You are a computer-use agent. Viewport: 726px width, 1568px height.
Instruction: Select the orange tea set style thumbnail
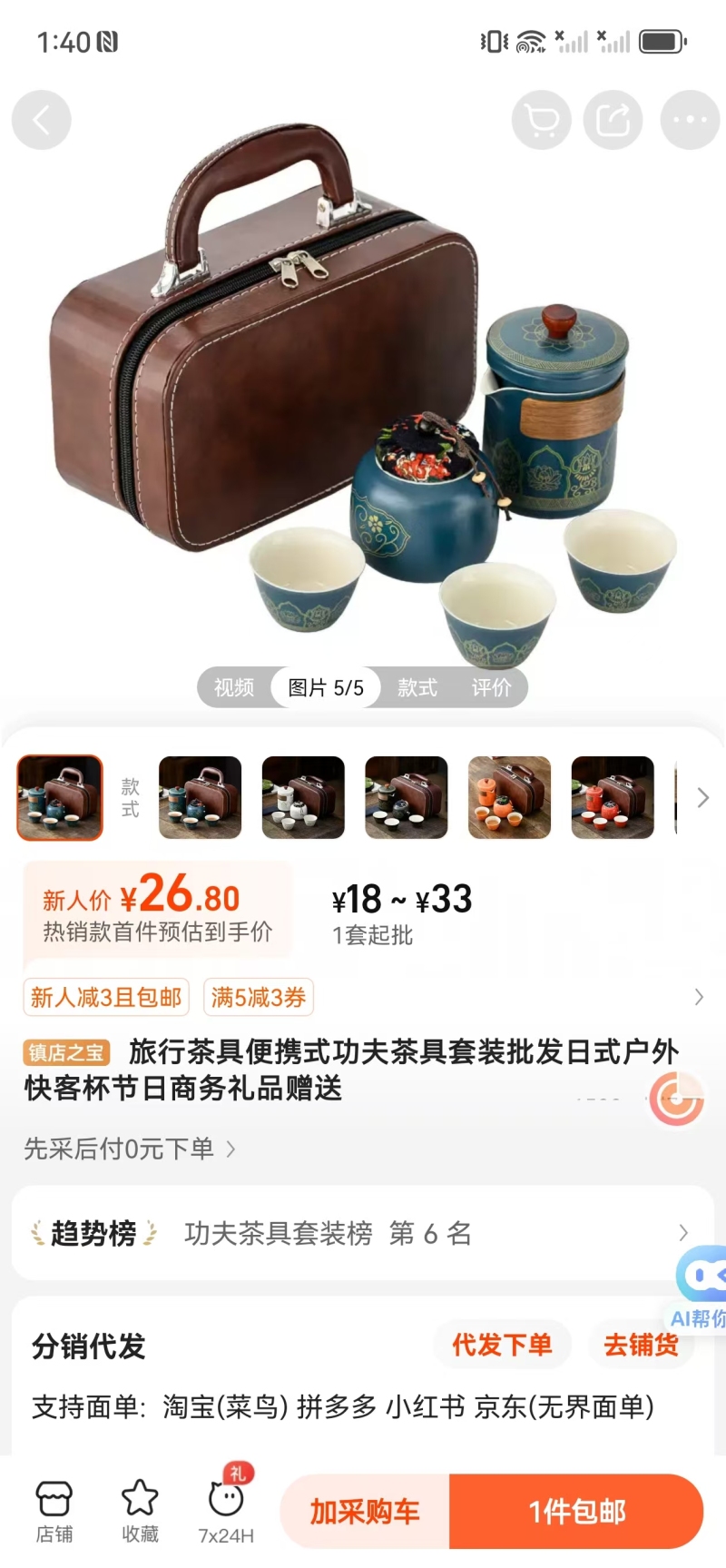click(x=509, y=797)
